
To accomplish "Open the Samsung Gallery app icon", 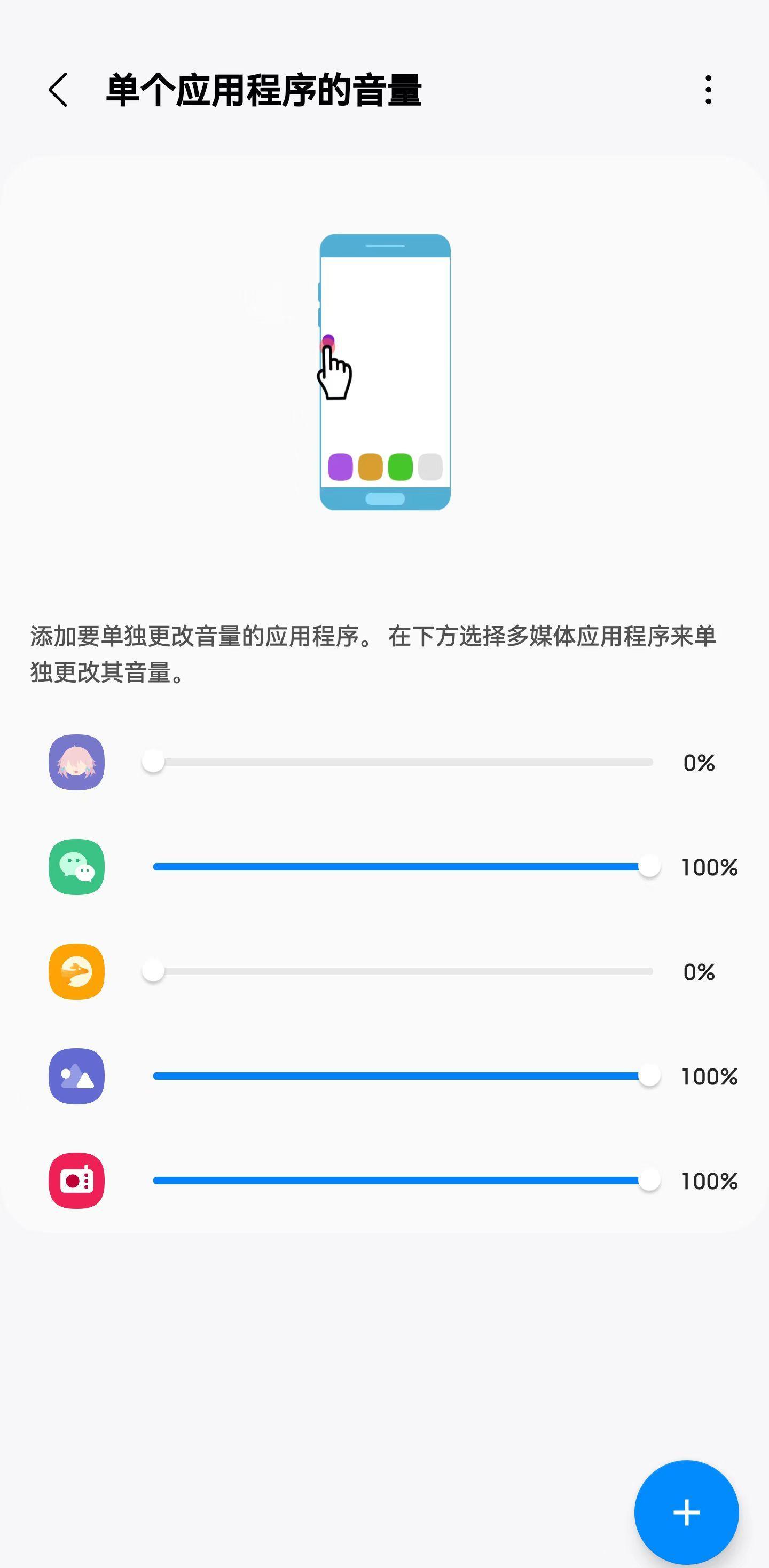I will coord(76,1076).
